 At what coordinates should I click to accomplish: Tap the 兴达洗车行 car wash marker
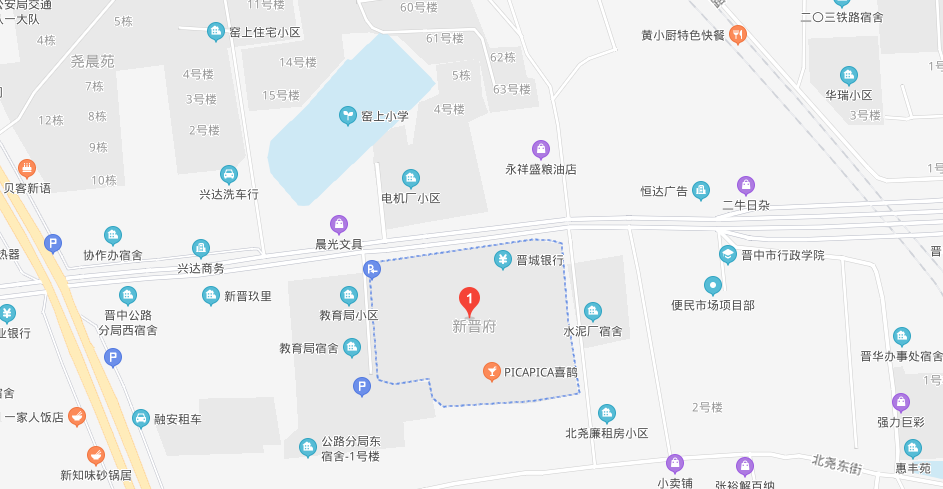(229, 174)
